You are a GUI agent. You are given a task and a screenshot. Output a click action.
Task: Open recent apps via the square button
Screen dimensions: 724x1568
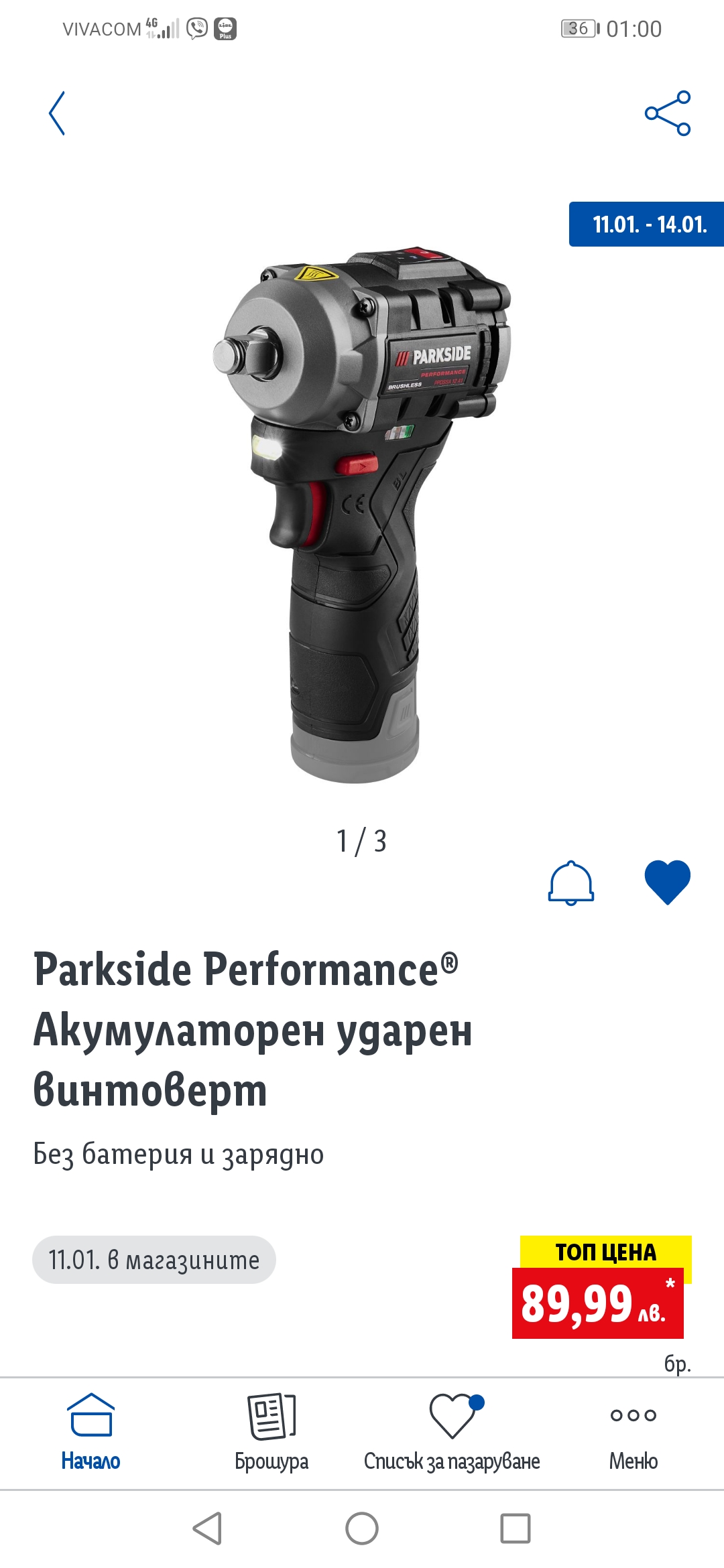click(516, 1528)
